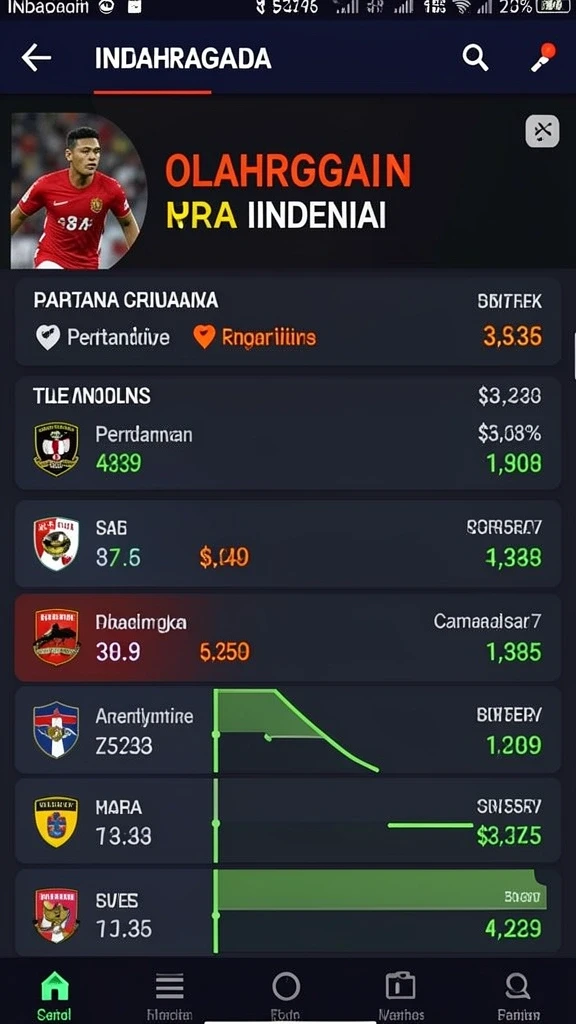Screen dimensions: 576x1024
Task: Tap the red microphone icon in the top bar
Action: tap(543, 57)
